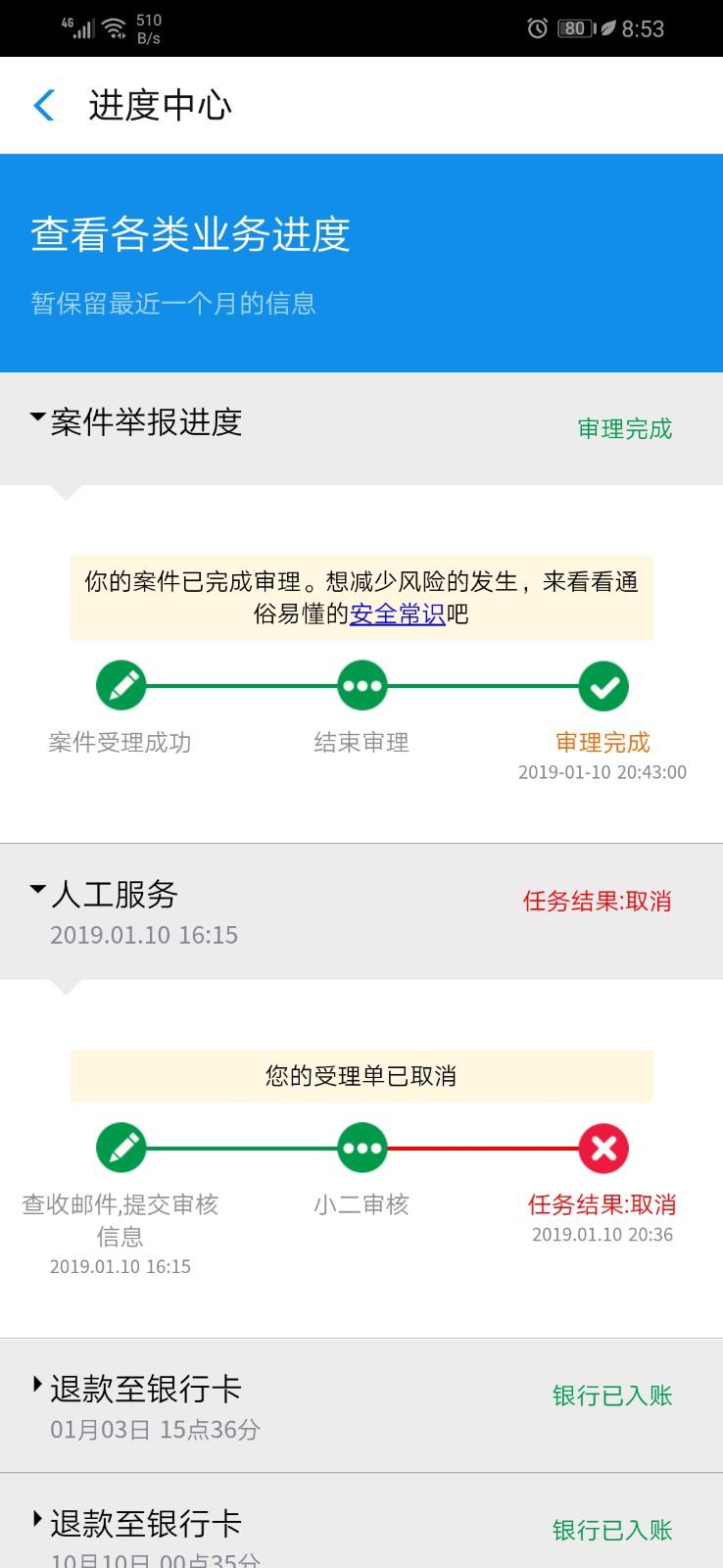This screenshot has width=723, height=1568.
Task: Select the pencil icon for 案件受理成功
Action: (x=120, y=685)
